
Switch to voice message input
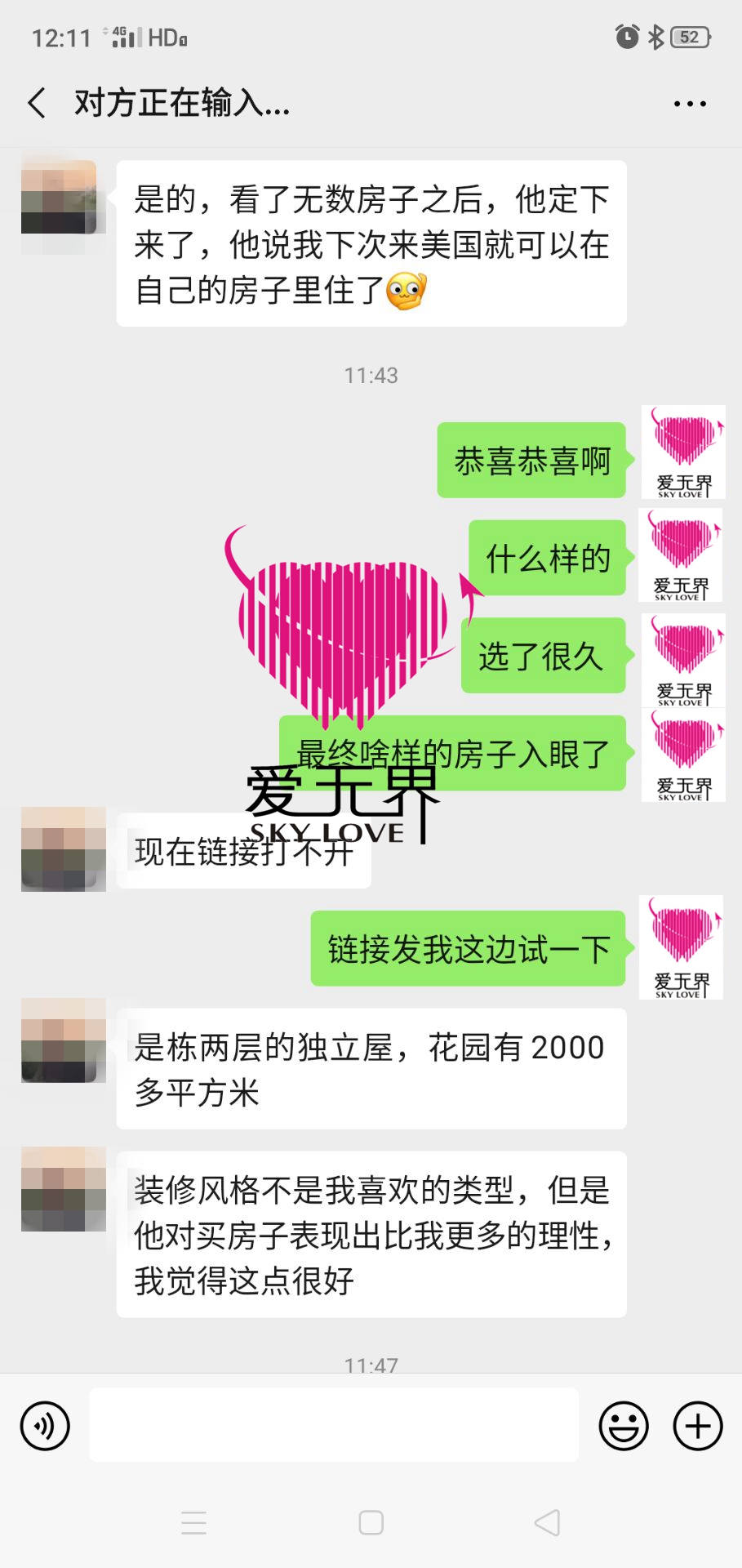[x=45, y=1426]
